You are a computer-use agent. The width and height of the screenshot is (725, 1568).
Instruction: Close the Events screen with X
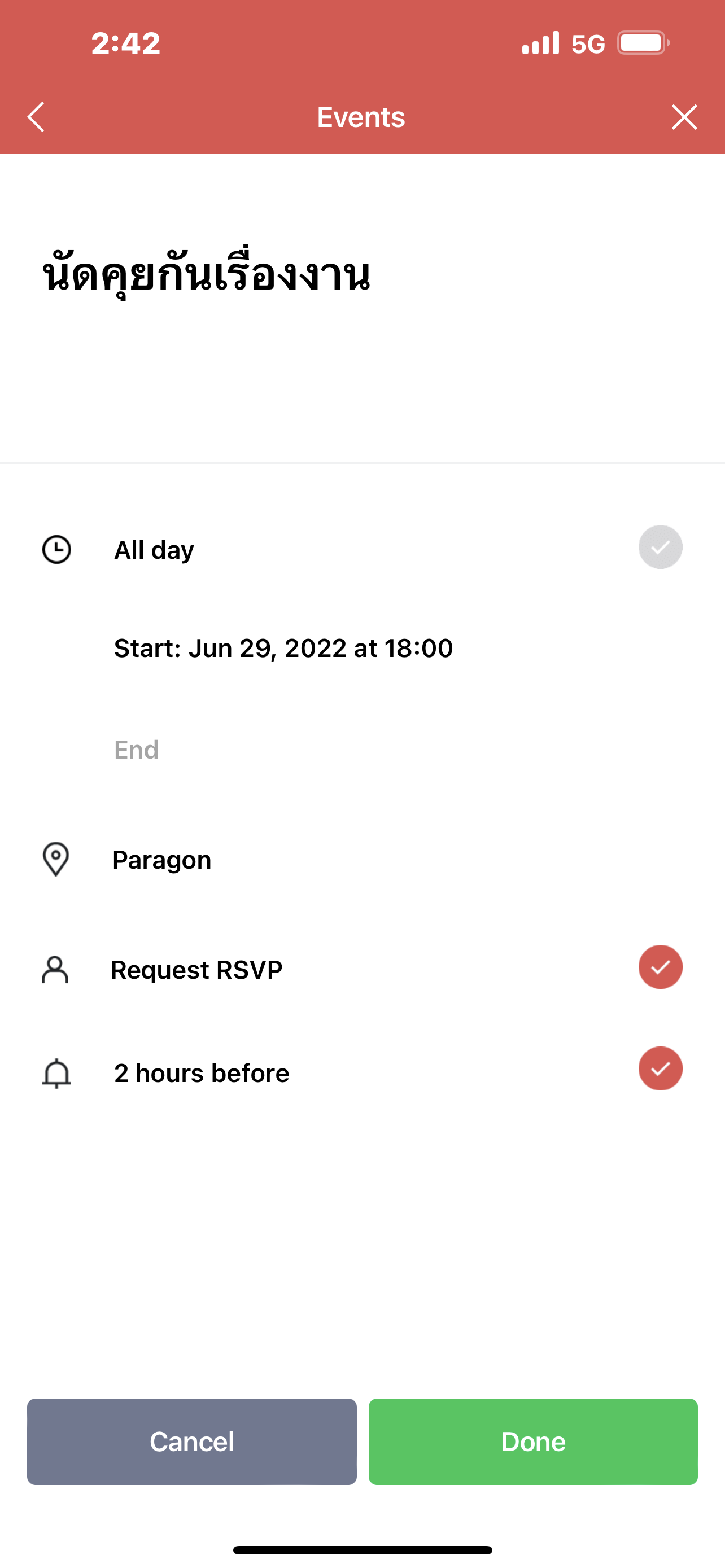tap(684, 117)
